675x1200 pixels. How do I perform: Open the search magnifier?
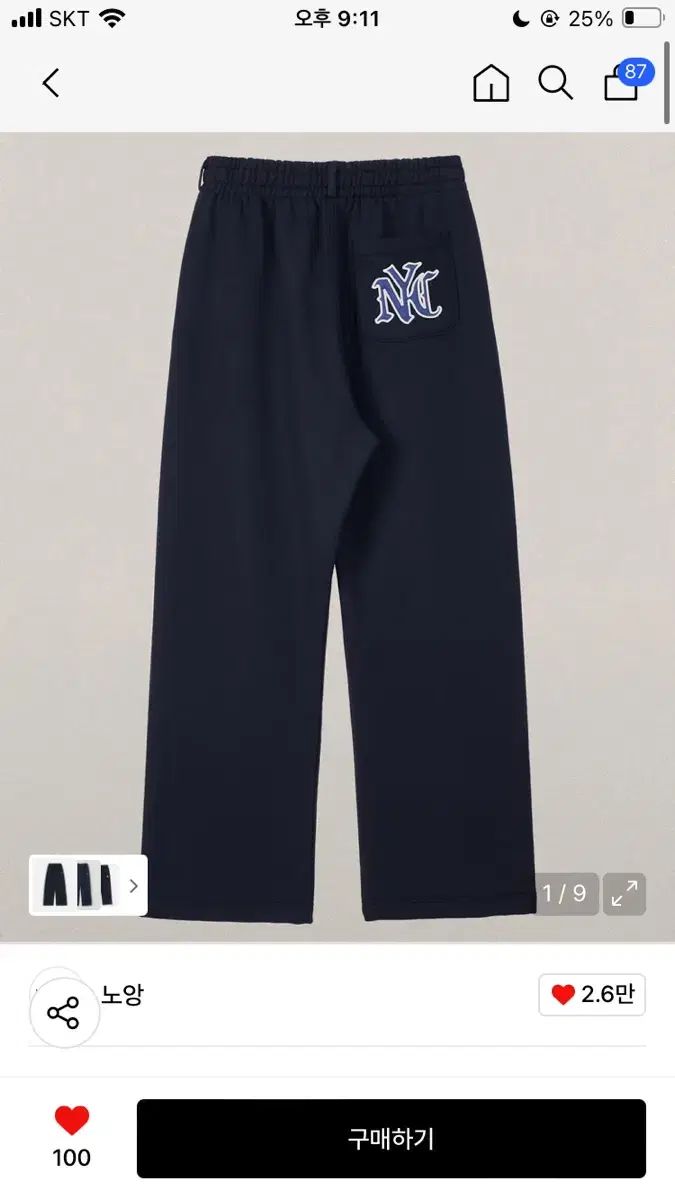click(555, 83)
